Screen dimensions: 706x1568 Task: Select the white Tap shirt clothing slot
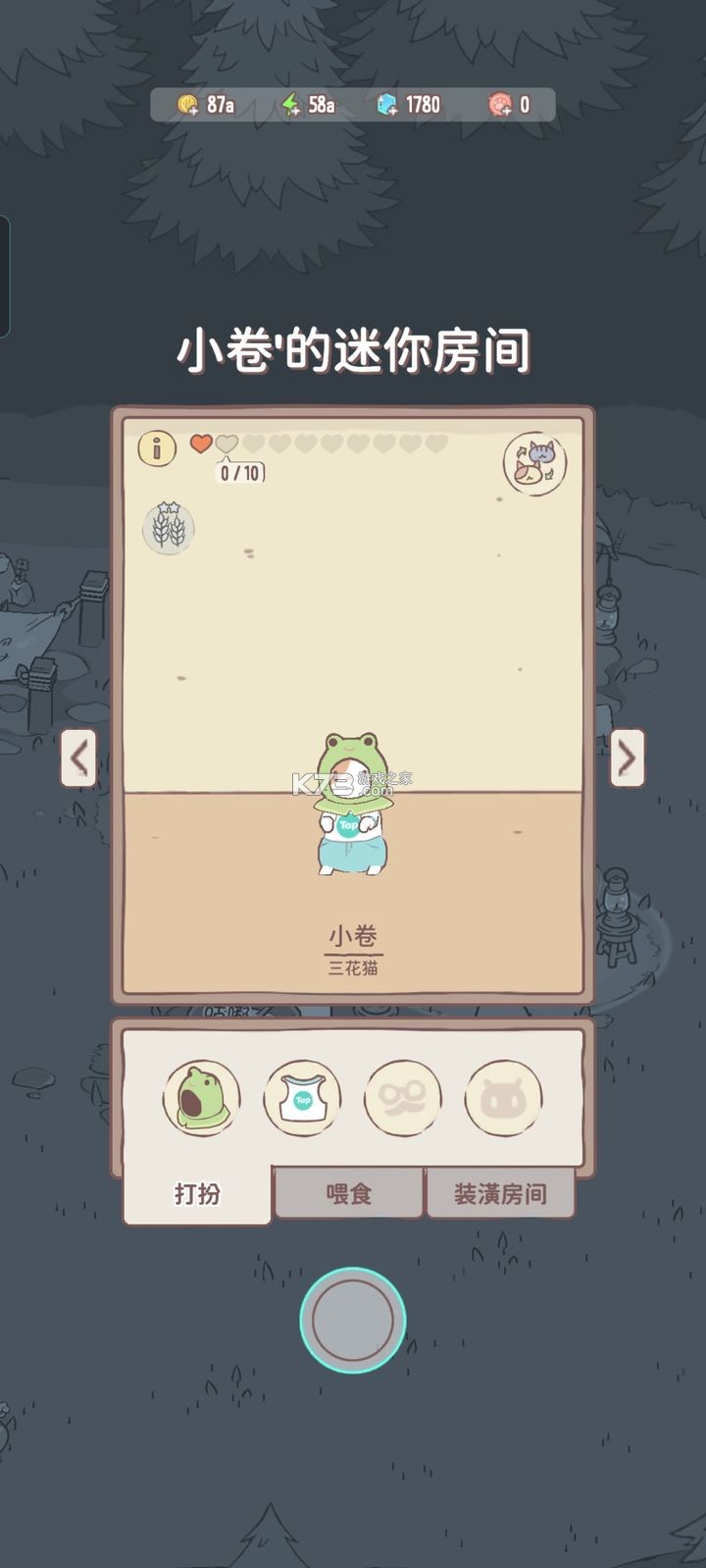coord(302,1098)
